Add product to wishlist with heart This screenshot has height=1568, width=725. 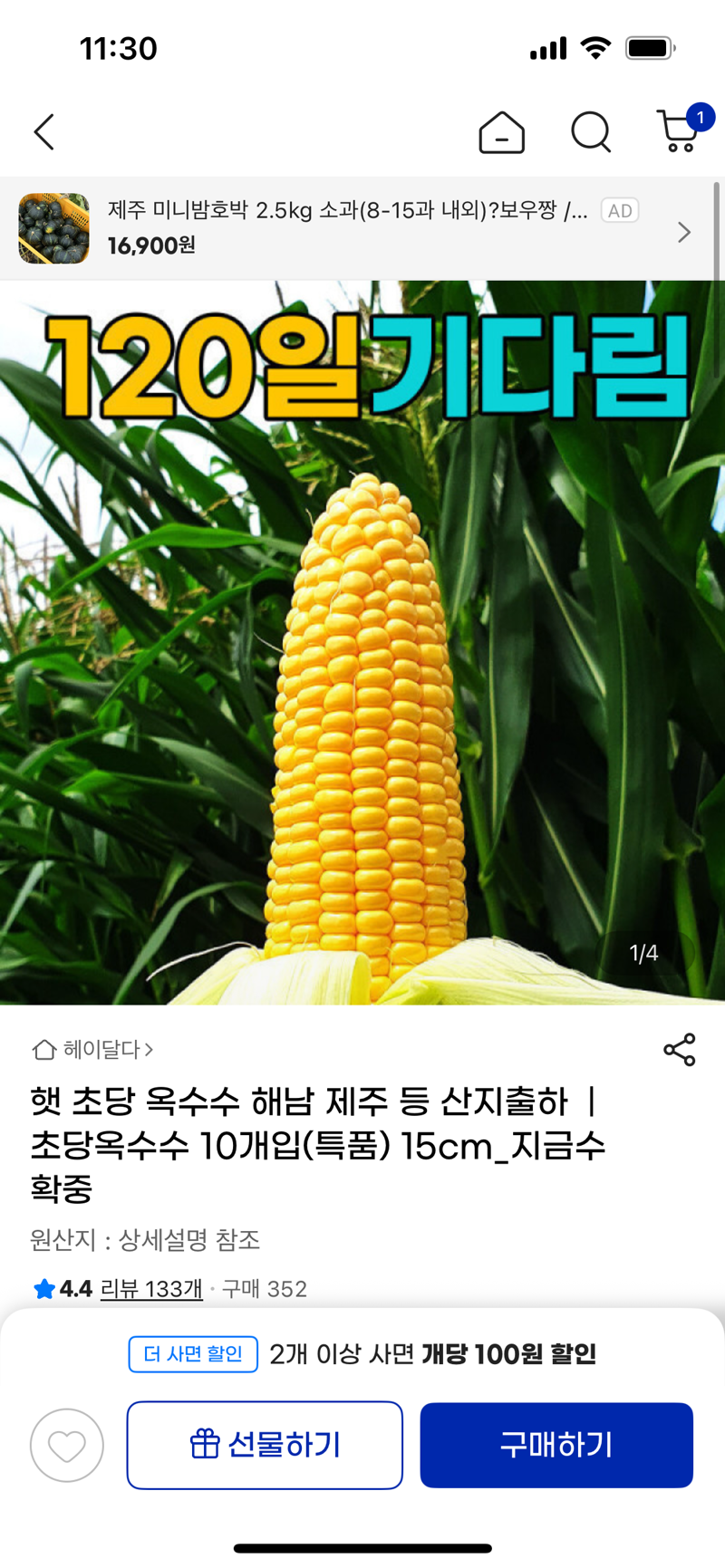(x=67, y=1445)
